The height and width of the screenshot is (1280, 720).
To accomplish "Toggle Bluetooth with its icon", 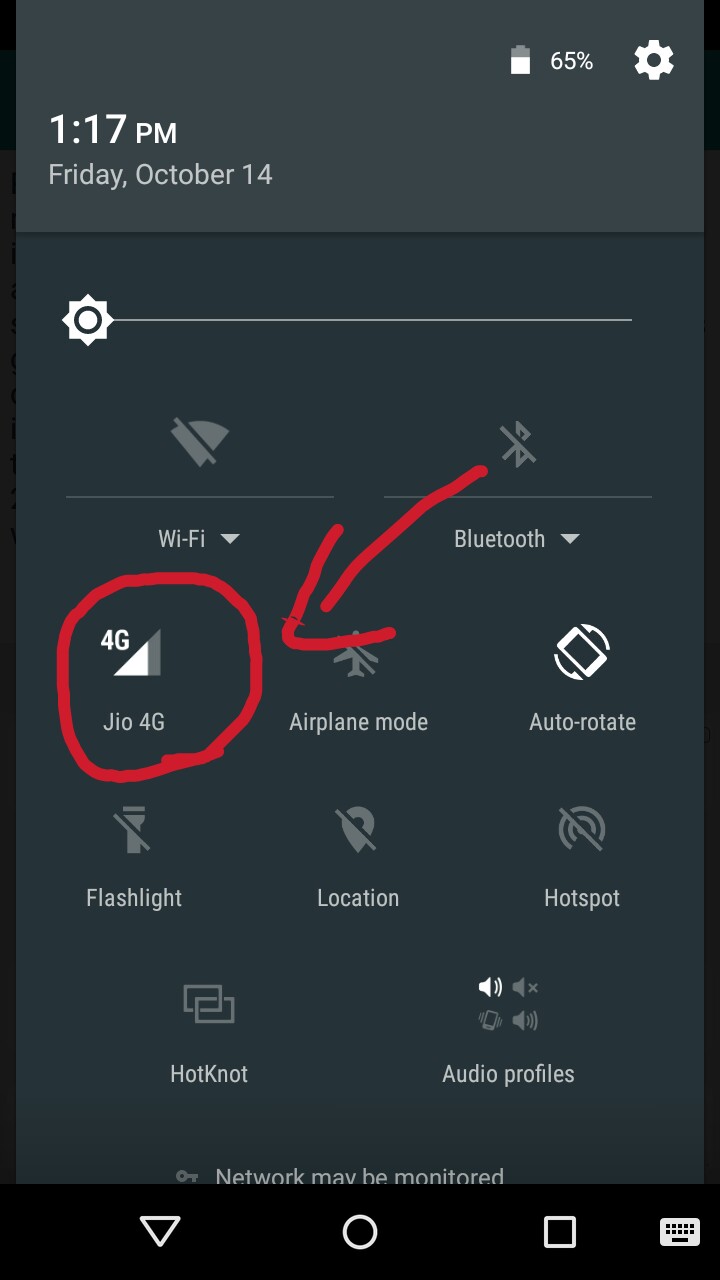I will [518, 443].
